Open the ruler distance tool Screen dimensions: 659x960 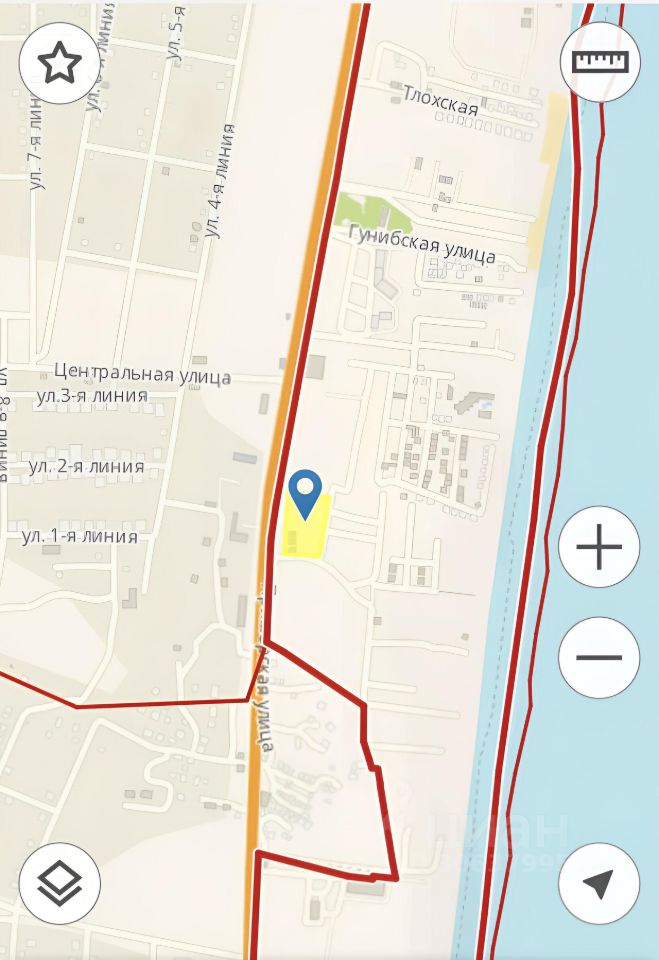[x=600, y=61]
